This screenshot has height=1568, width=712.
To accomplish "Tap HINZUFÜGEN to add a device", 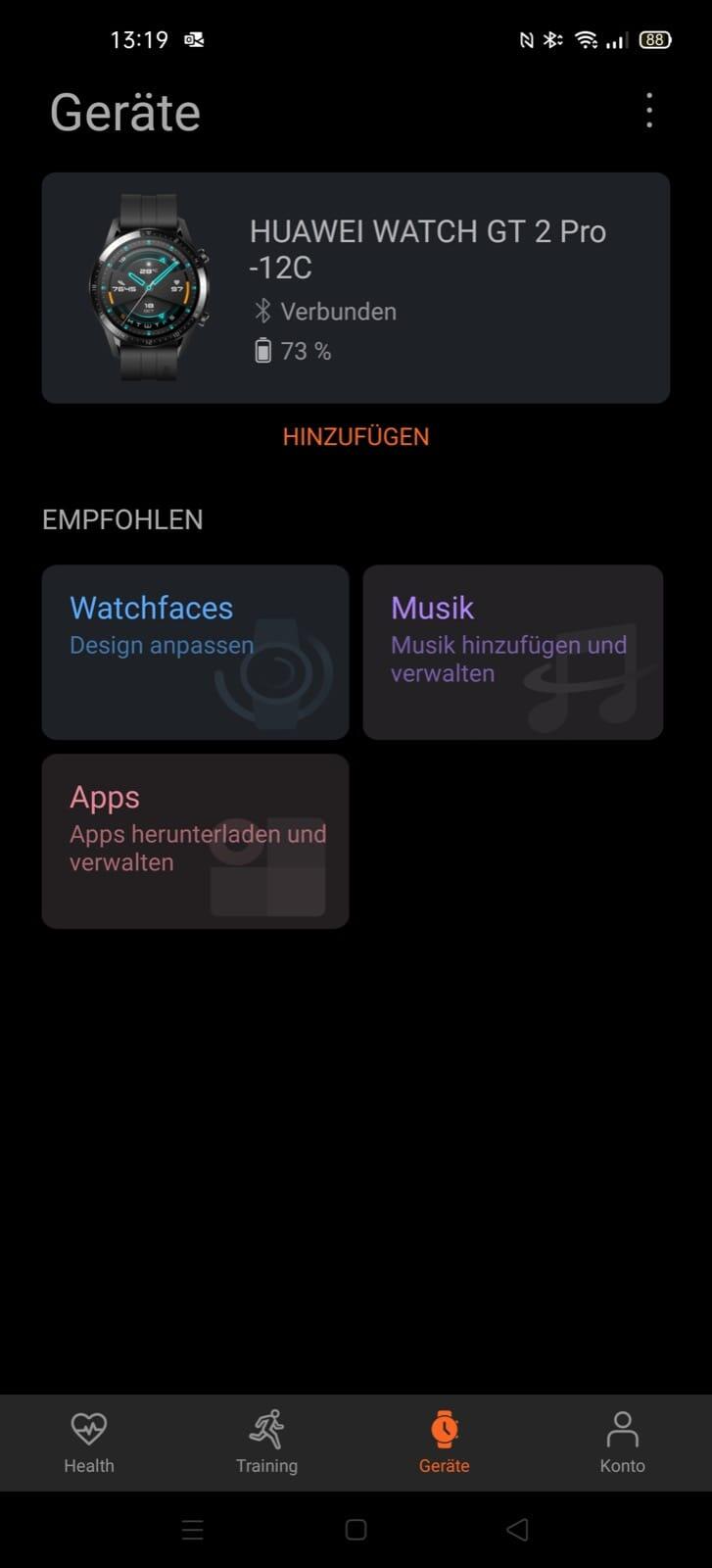I will (x=356, y=437).
